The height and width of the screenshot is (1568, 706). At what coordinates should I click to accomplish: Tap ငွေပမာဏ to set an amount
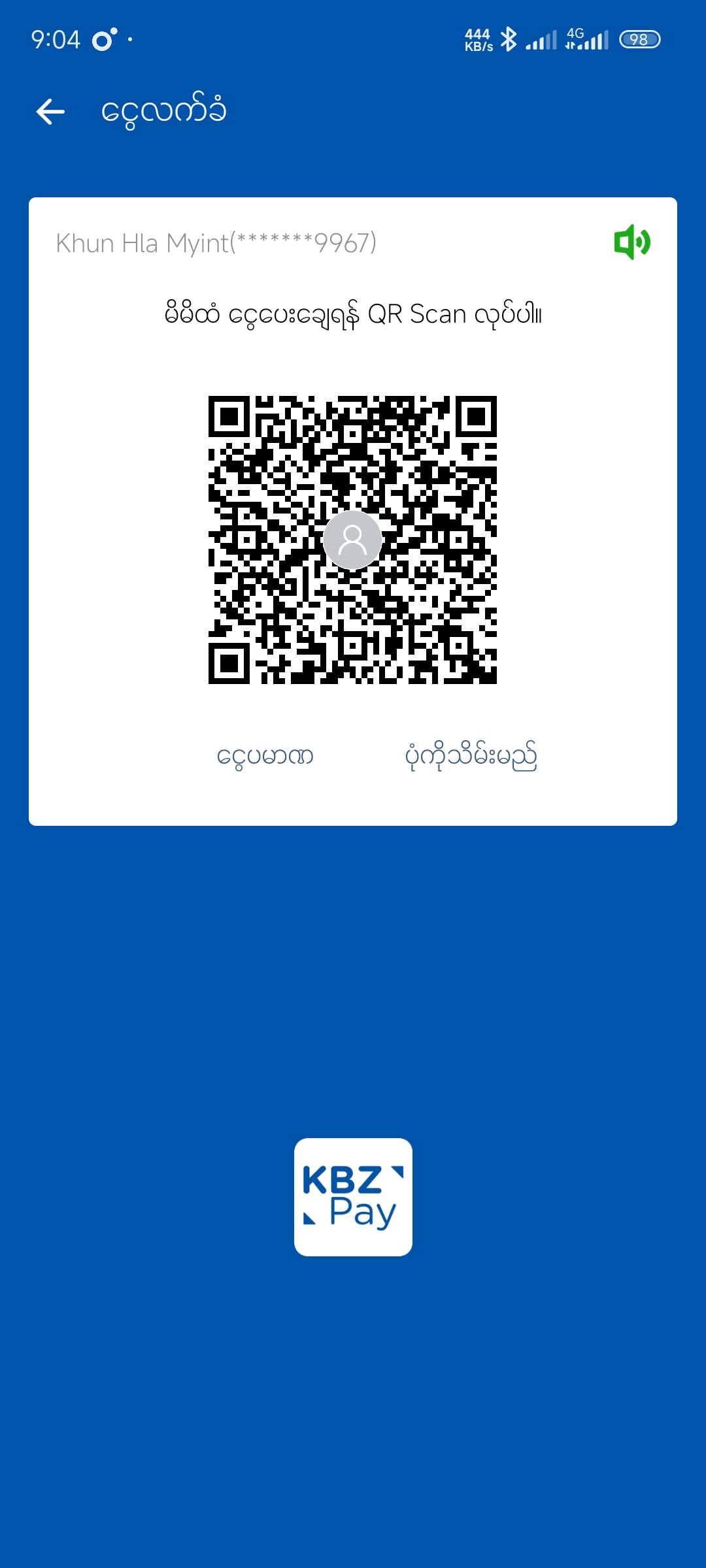click(265, 756)
